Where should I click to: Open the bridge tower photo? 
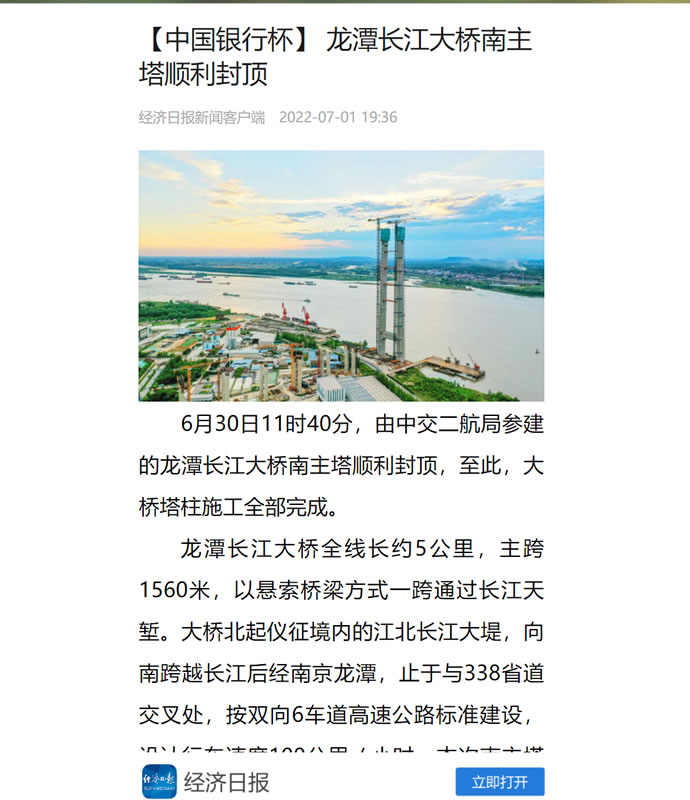(341, 276)
